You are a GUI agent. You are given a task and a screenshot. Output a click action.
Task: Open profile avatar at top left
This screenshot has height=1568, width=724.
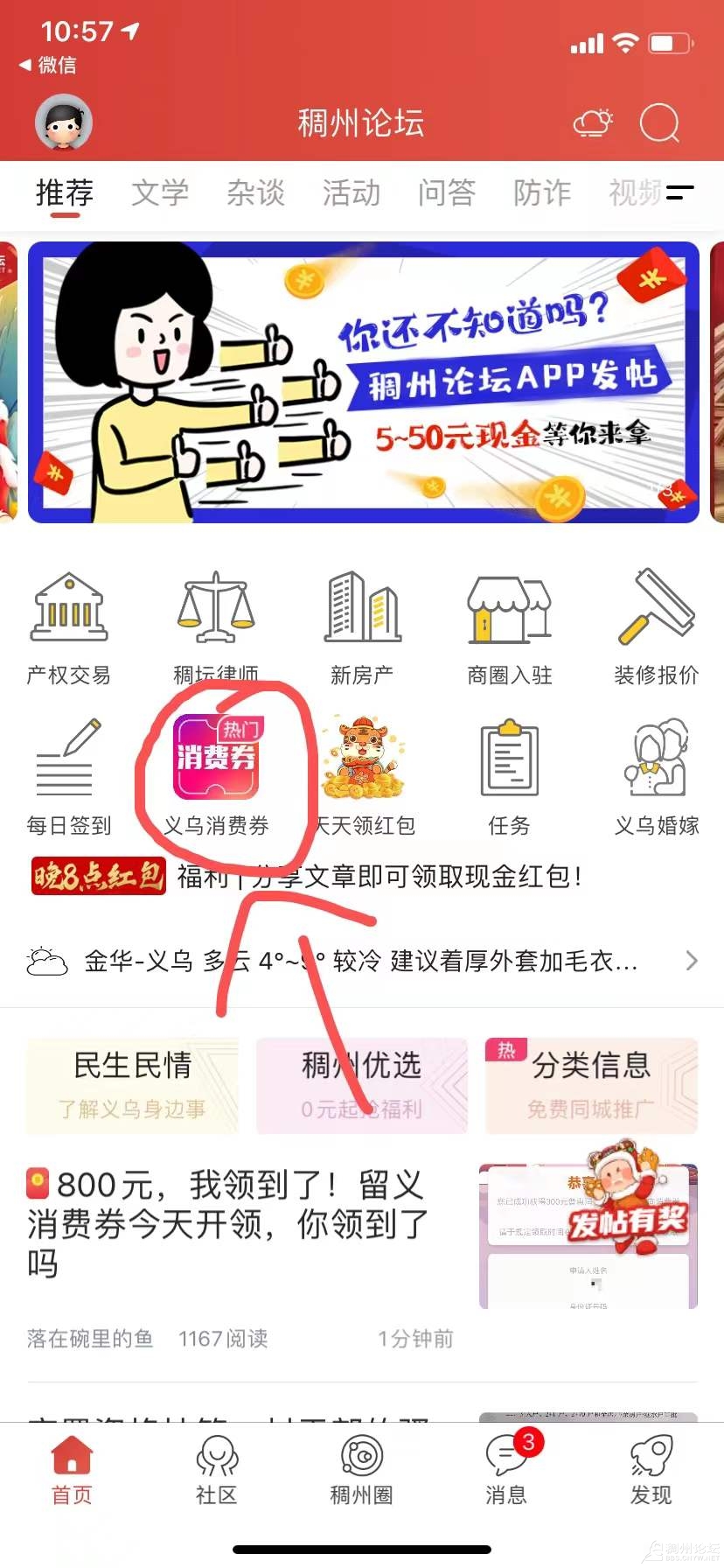coord(64,122)
